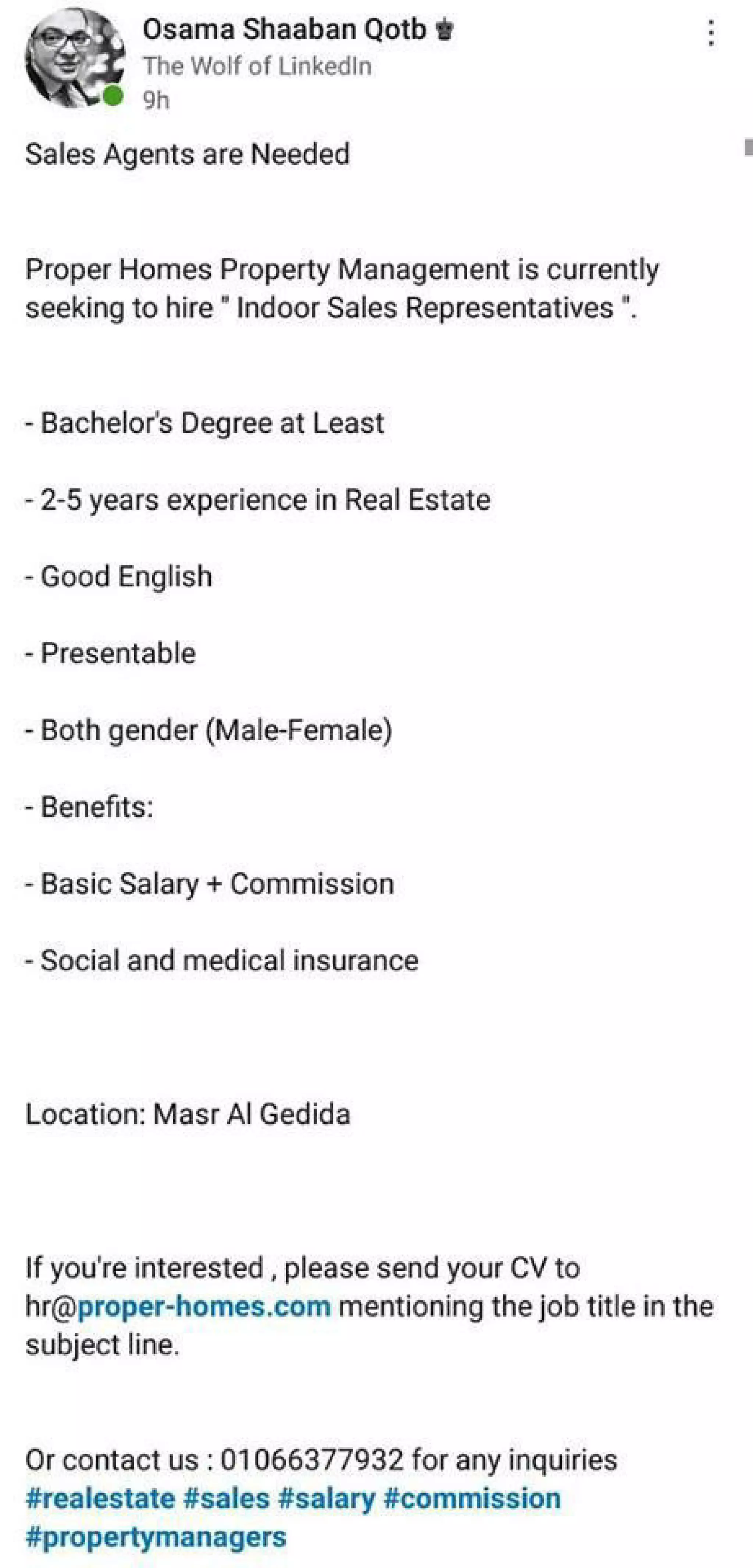Open the #realestate hashtag

pos(100,1498)
